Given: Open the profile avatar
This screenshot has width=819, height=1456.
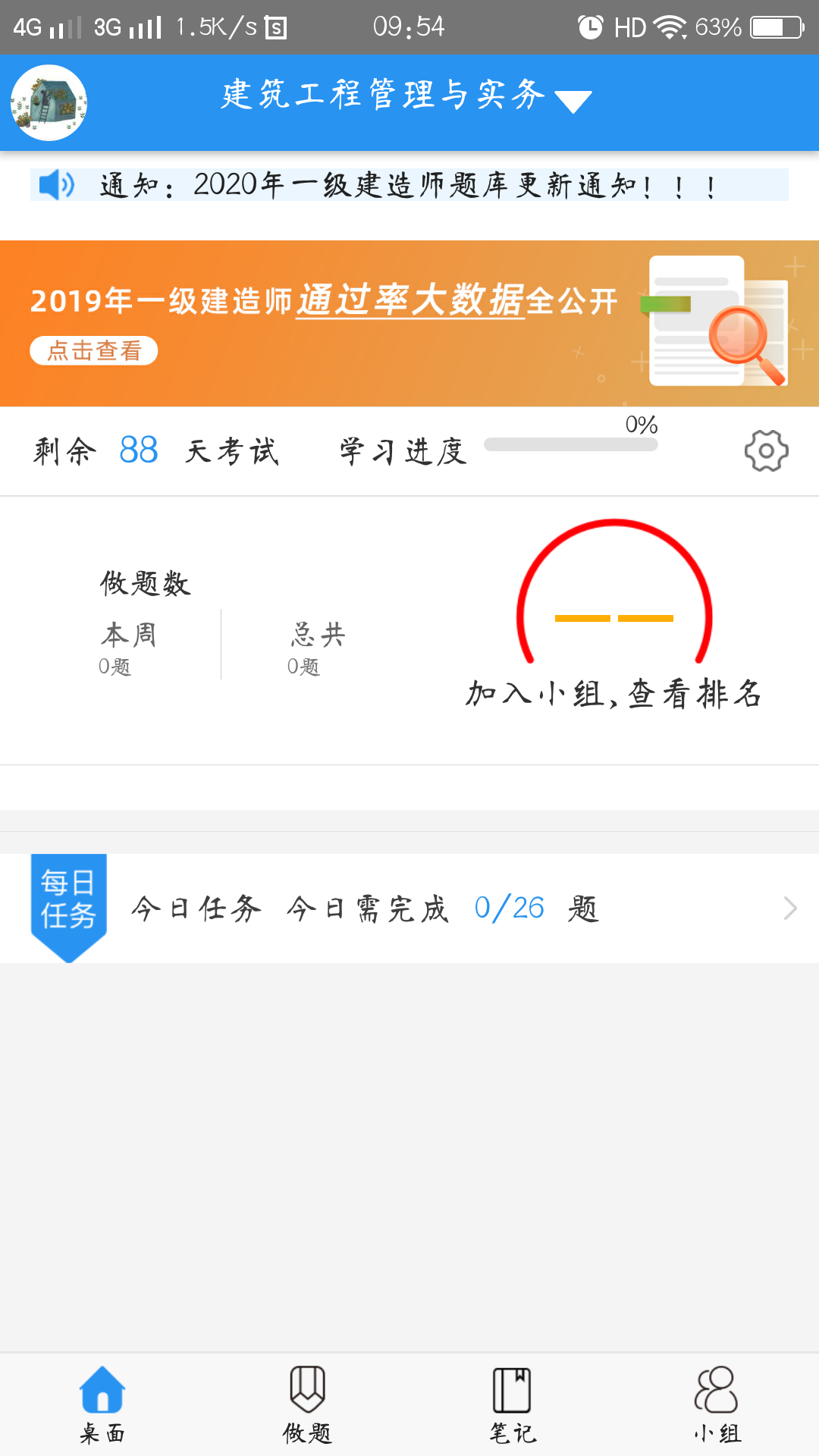Looking at the screenshot, I should coord(49,102).
